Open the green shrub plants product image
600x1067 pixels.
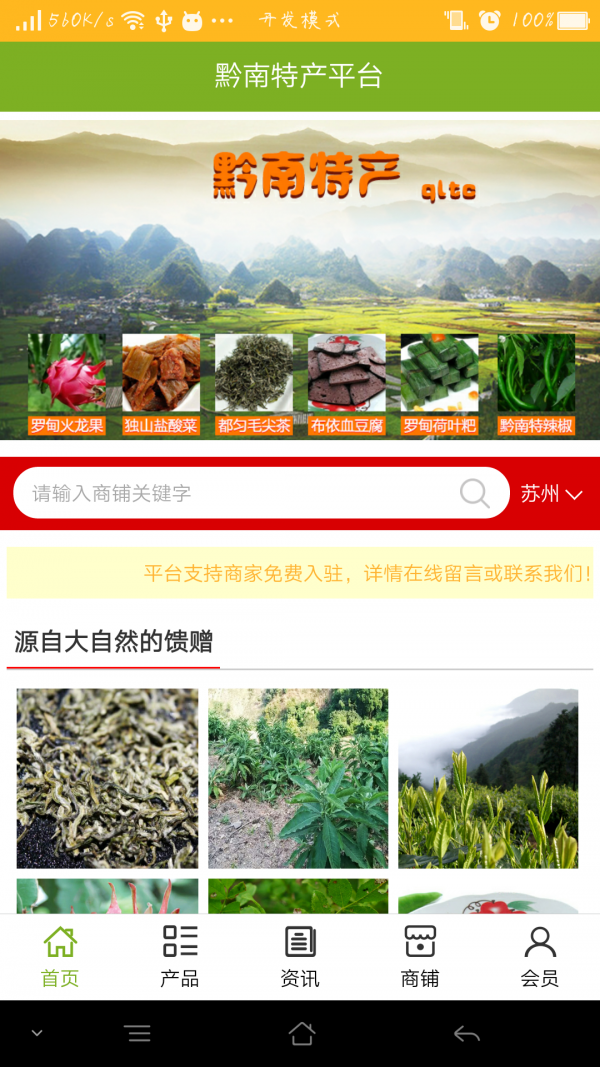click(x=298, y=778)
